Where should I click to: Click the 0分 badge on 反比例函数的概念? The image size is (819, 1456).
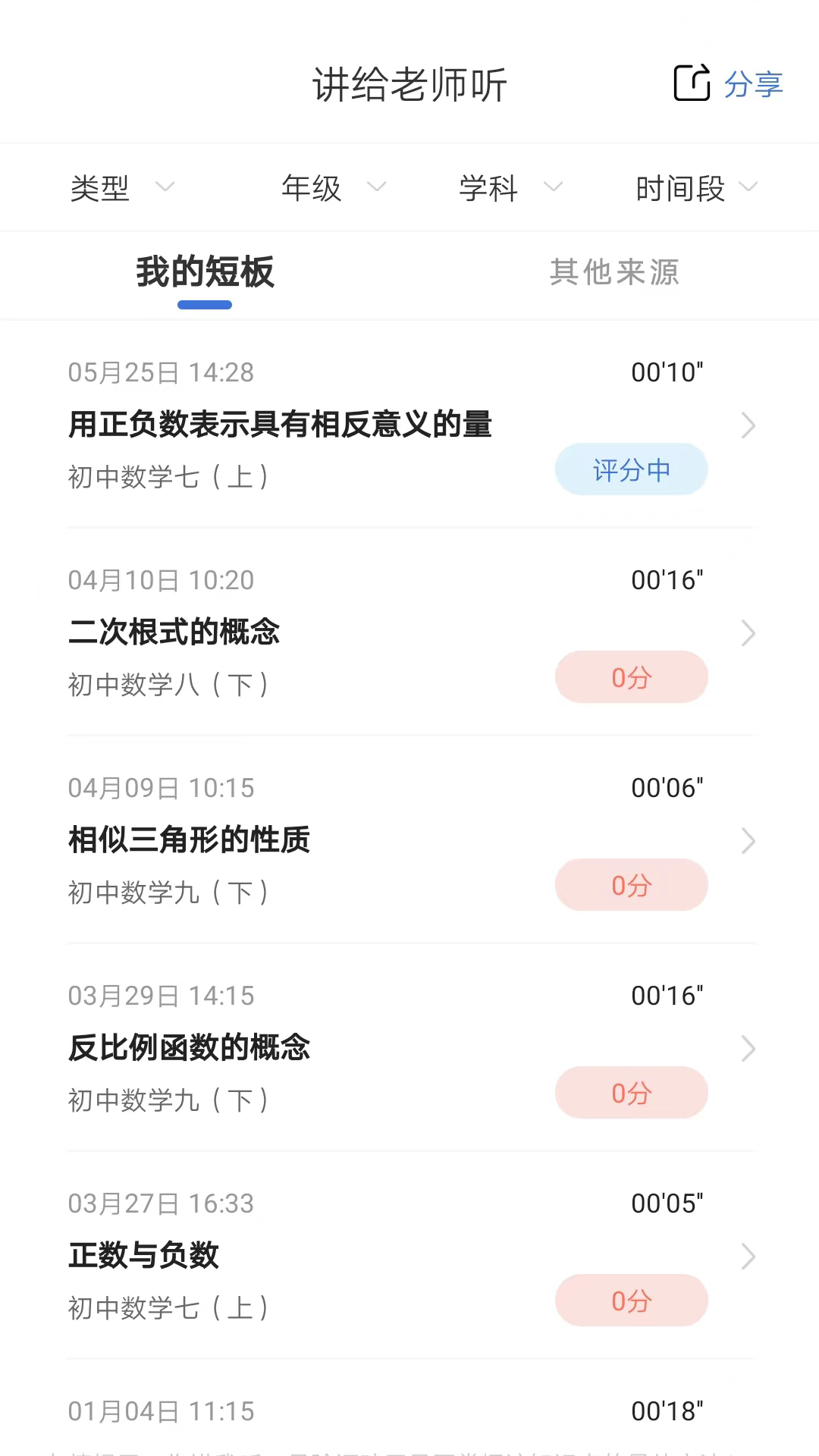[x=632, y=1093]
